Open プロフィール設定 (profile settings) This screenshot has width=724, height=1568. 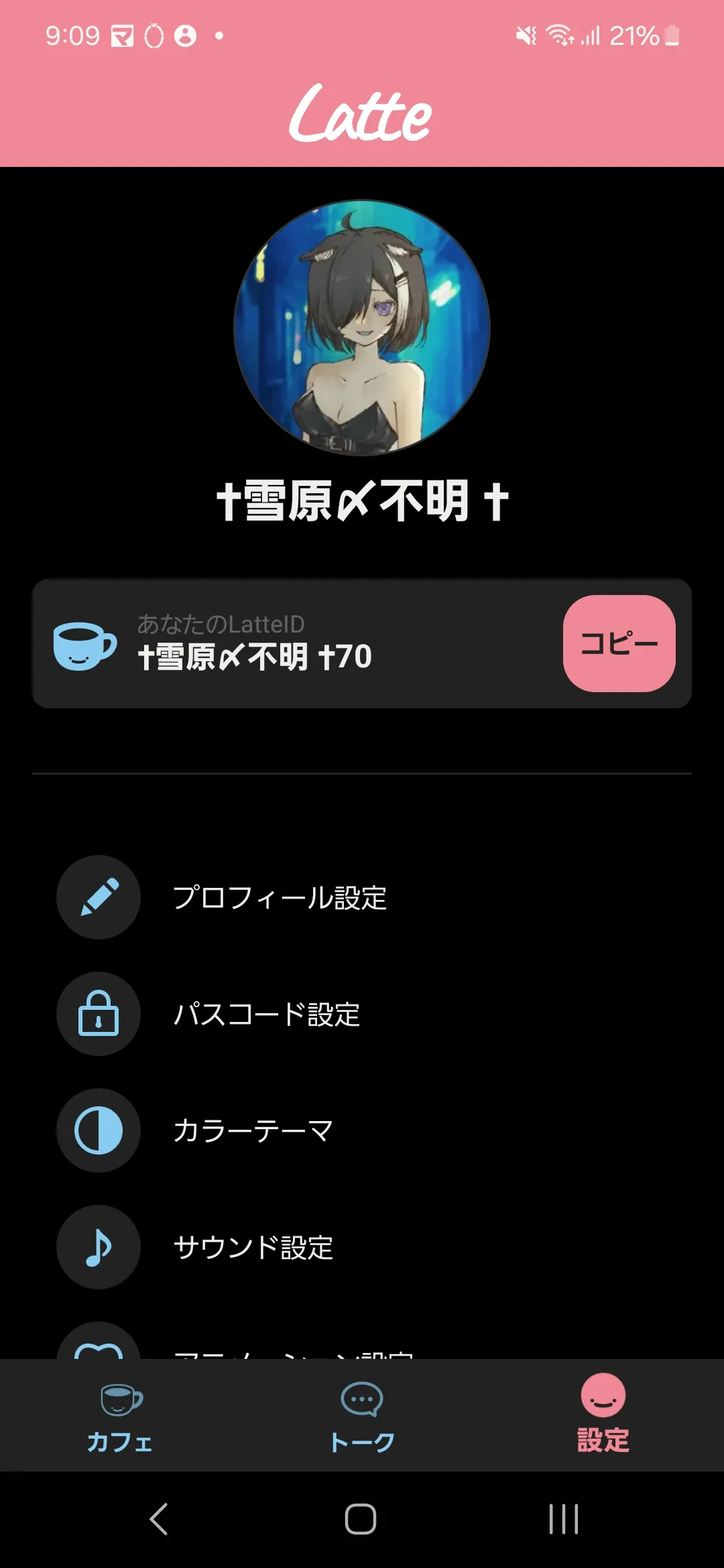pos(362,897)
